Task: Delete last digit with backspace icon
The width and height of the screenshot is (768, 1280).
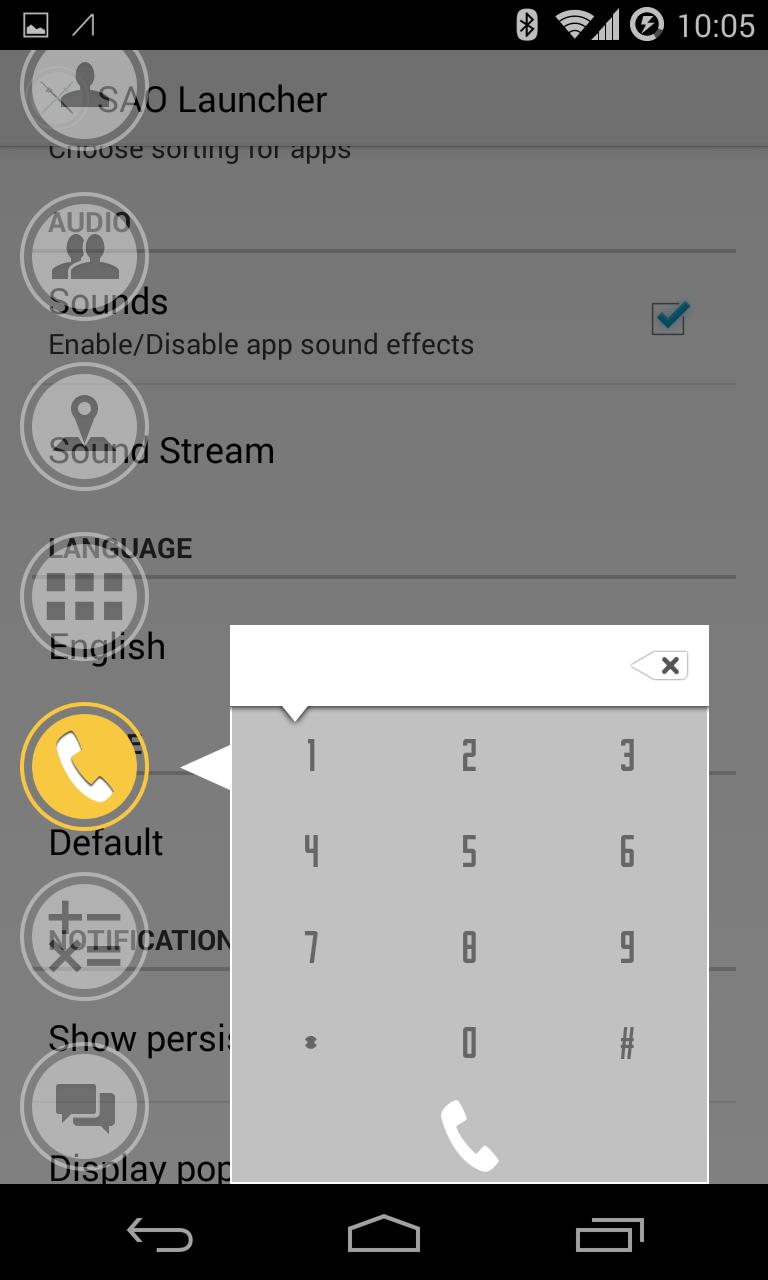Action: (x=660, y=665)
